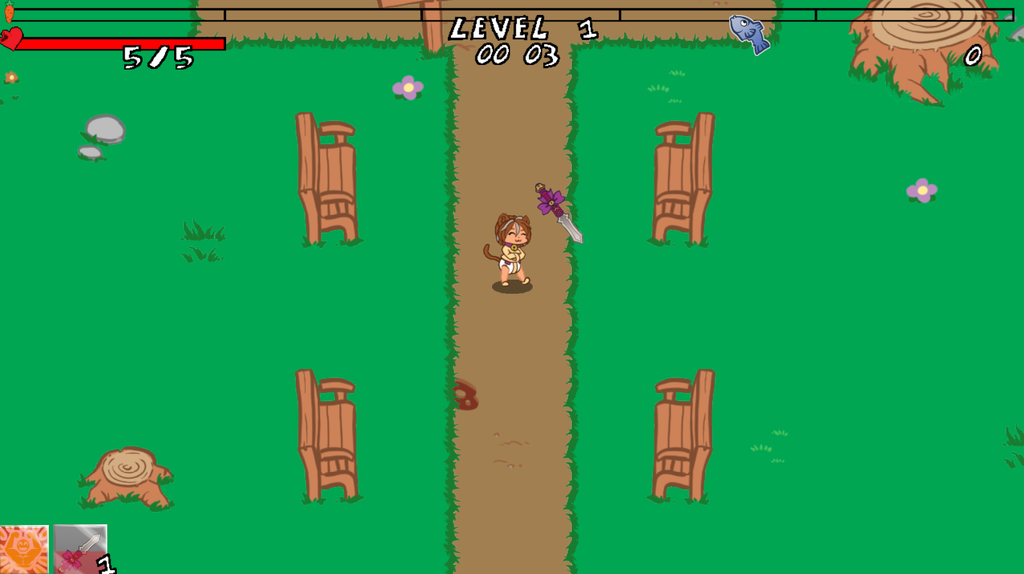Tap the sword weapon slot icon

pyautogui.click(x=80, y=549)
